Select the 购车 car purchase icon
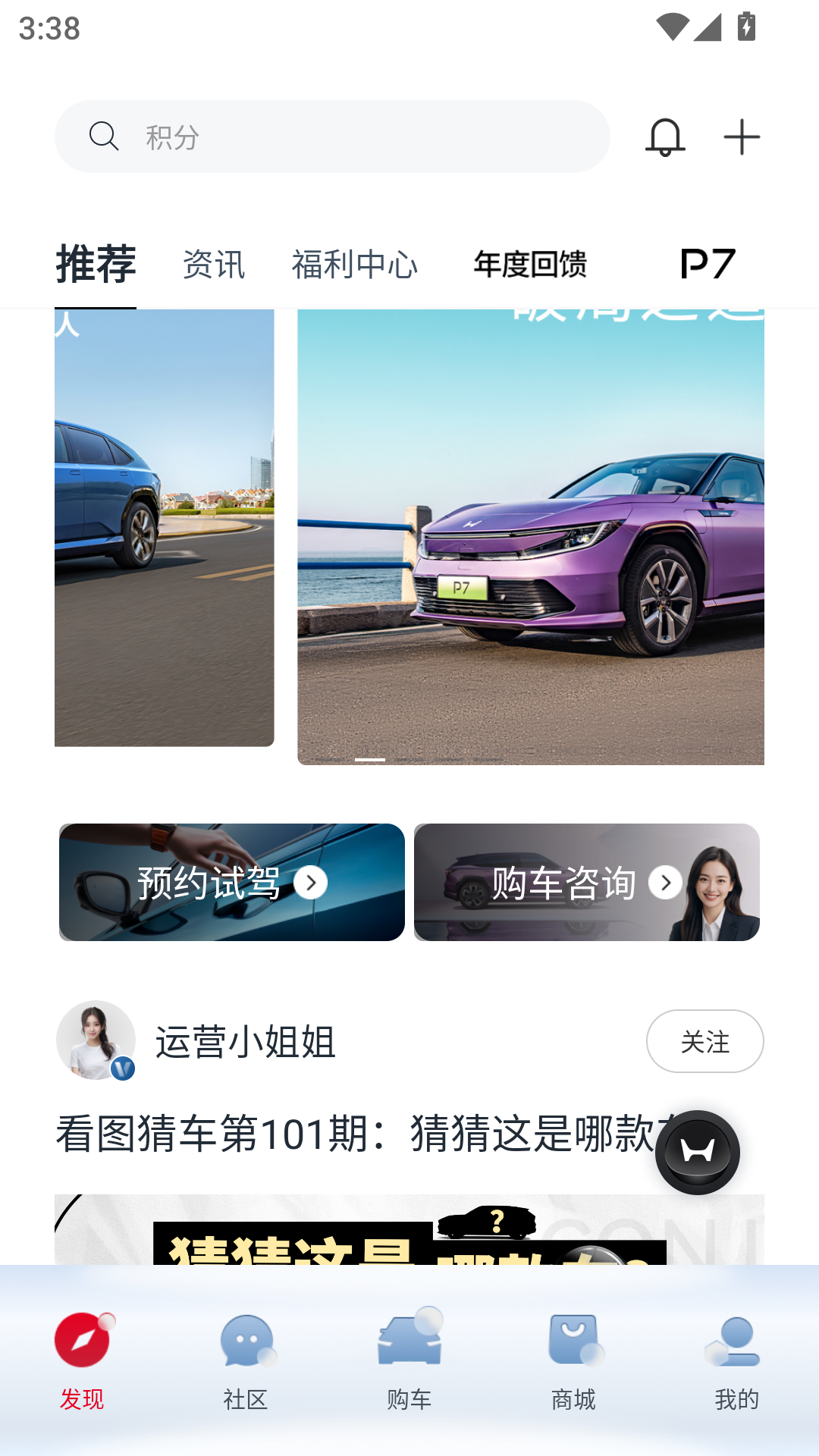The width and height of the screenshot is (819, 1456). pyautogui.click(x=409, y=1338)
